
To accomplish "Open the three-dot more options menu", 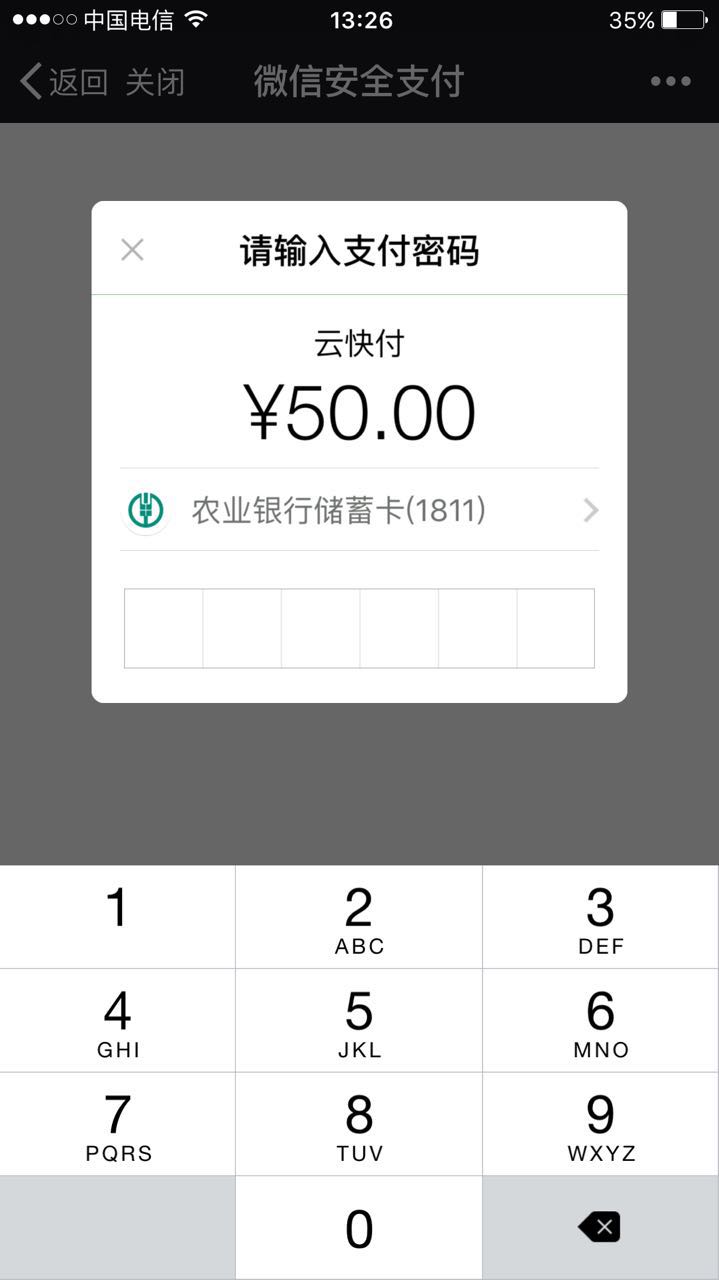I will [x=670, y=82].
